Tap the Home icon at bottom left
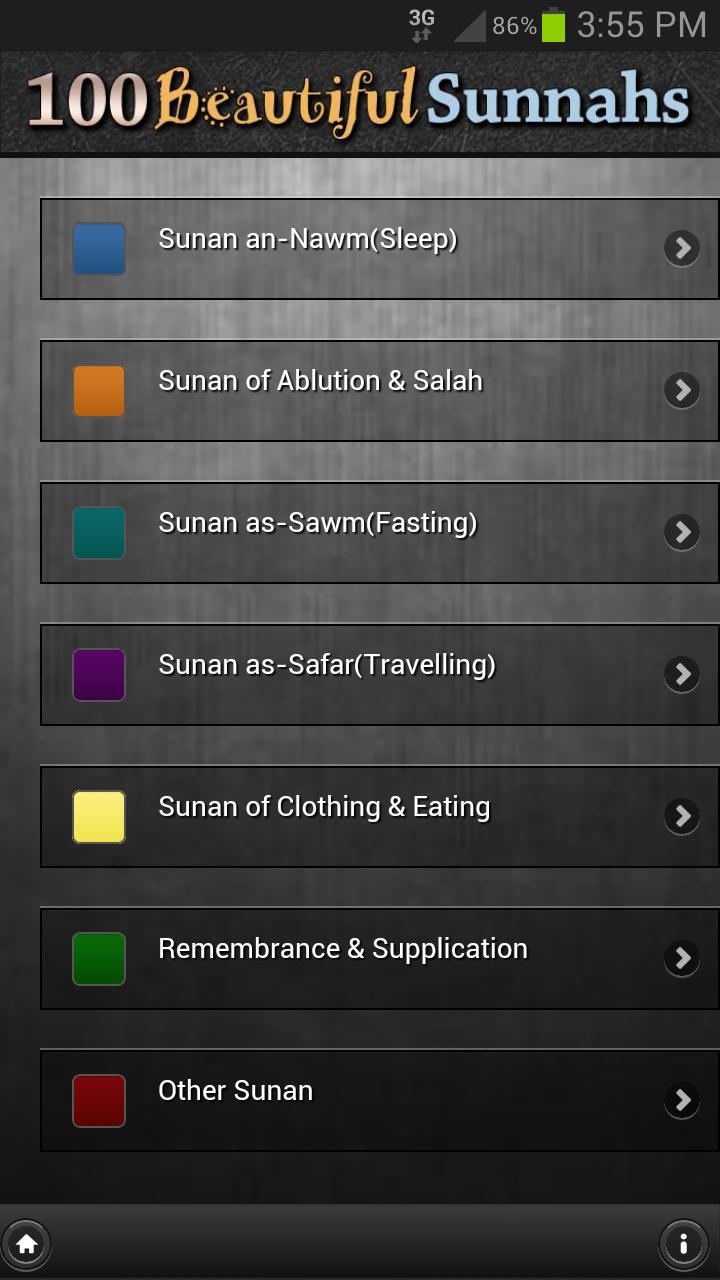This screenshot has width=720, height=1280. pos(27,1243)
